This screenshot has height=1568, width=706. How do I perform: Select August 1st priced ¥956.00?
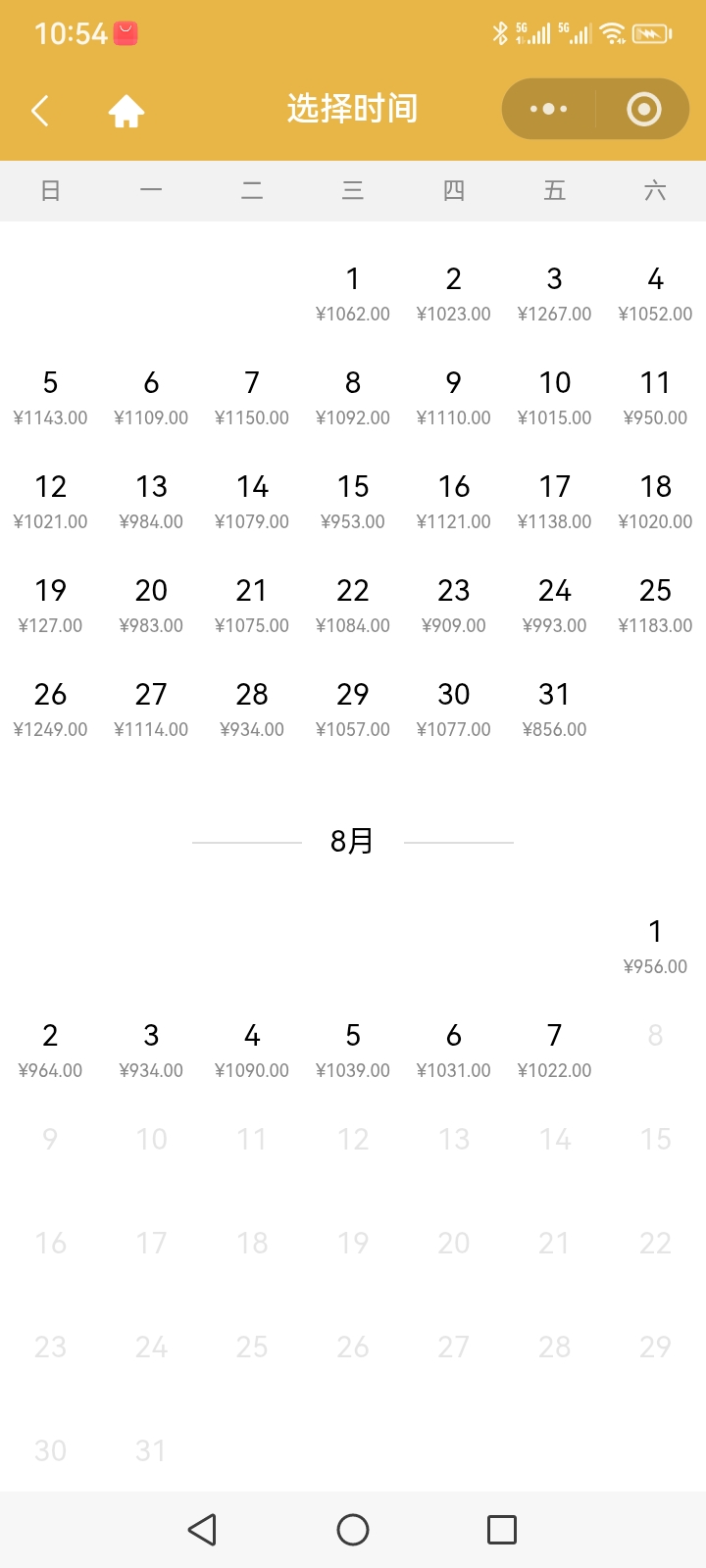[x=655, y=947]
